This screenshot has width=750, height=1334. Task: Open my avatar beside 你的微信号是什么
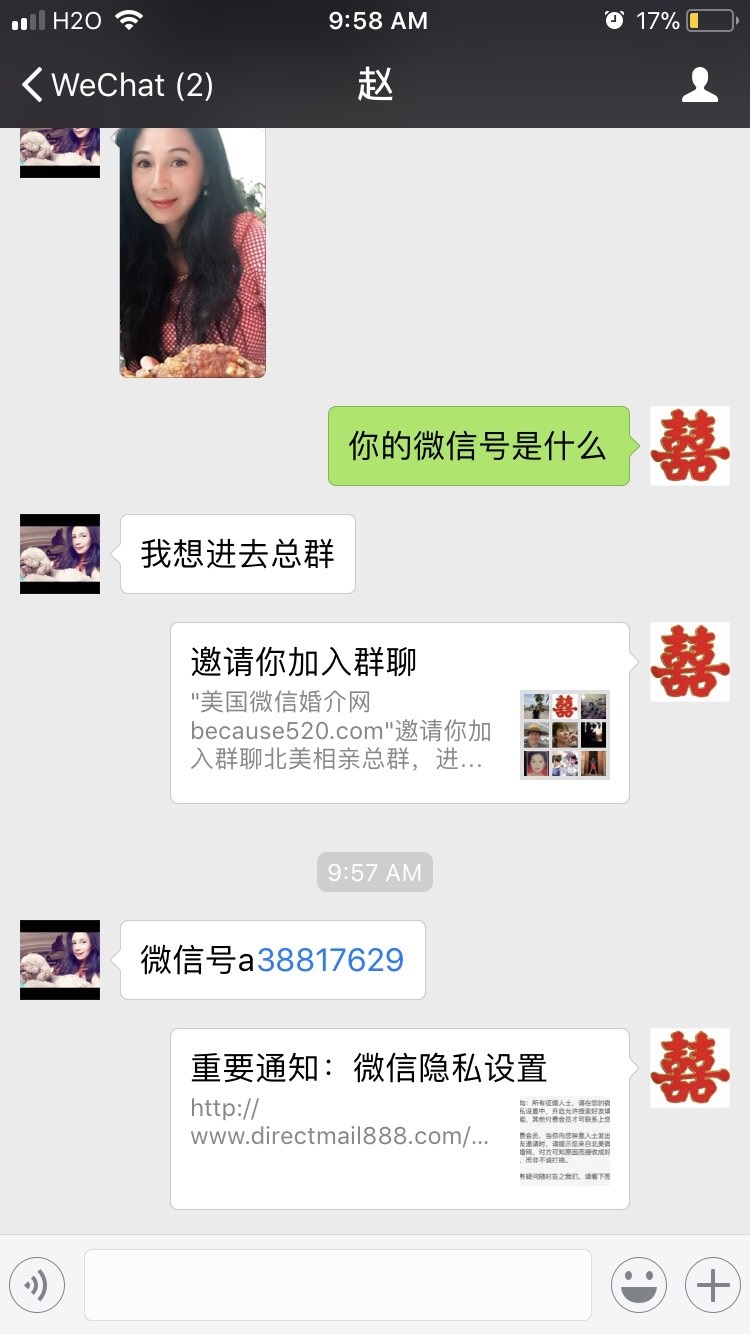(x=689, y=446)
